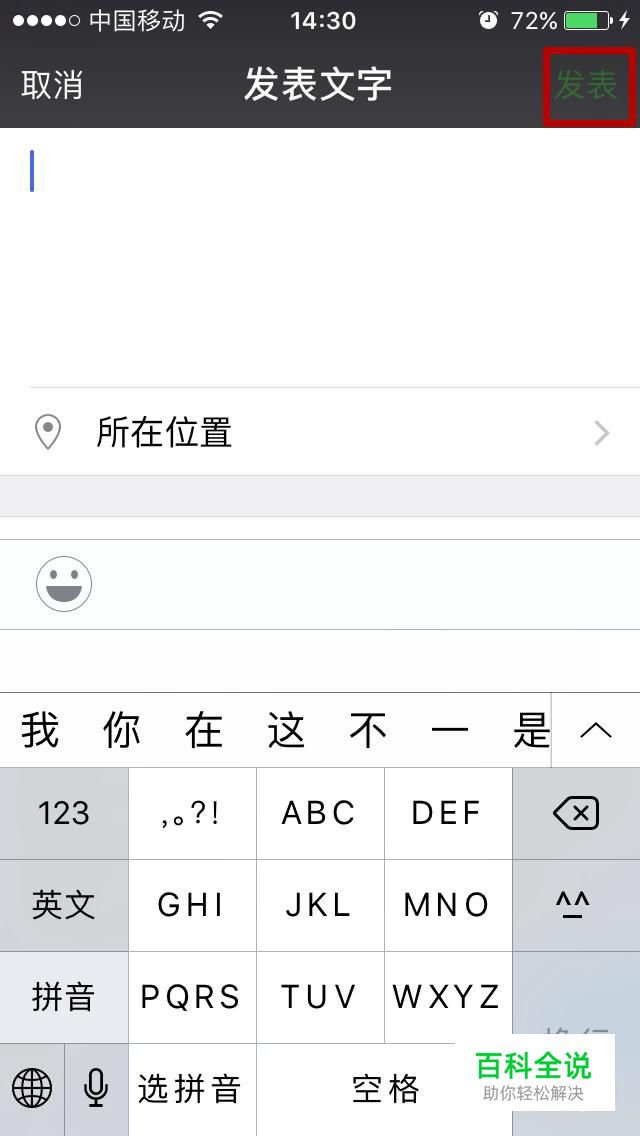Switch the keyboard to 英文
Image resolution: width=640 pixels, height=1136 pixels.
pos(64,906)
